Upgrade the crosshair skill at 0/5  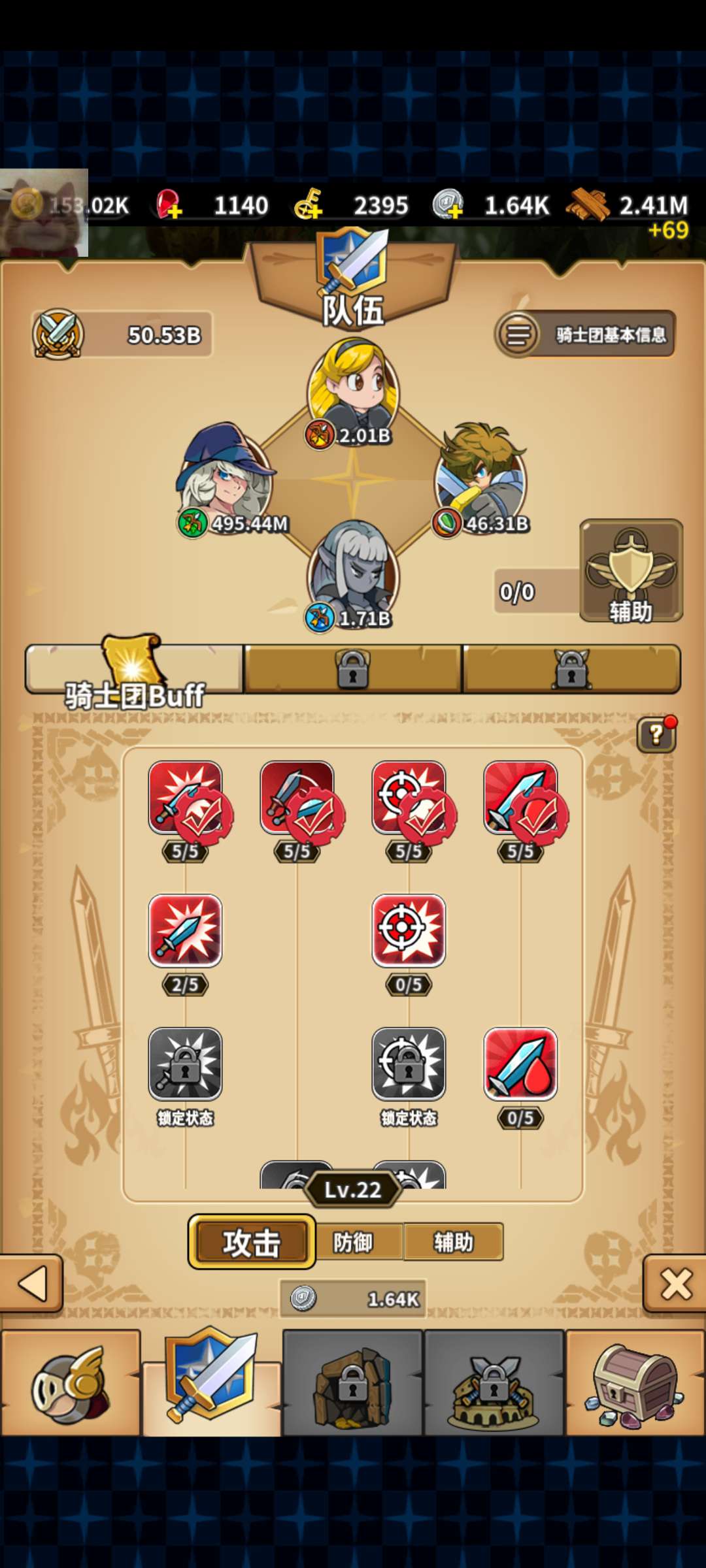pyautogui.click(x=409, y=931)
